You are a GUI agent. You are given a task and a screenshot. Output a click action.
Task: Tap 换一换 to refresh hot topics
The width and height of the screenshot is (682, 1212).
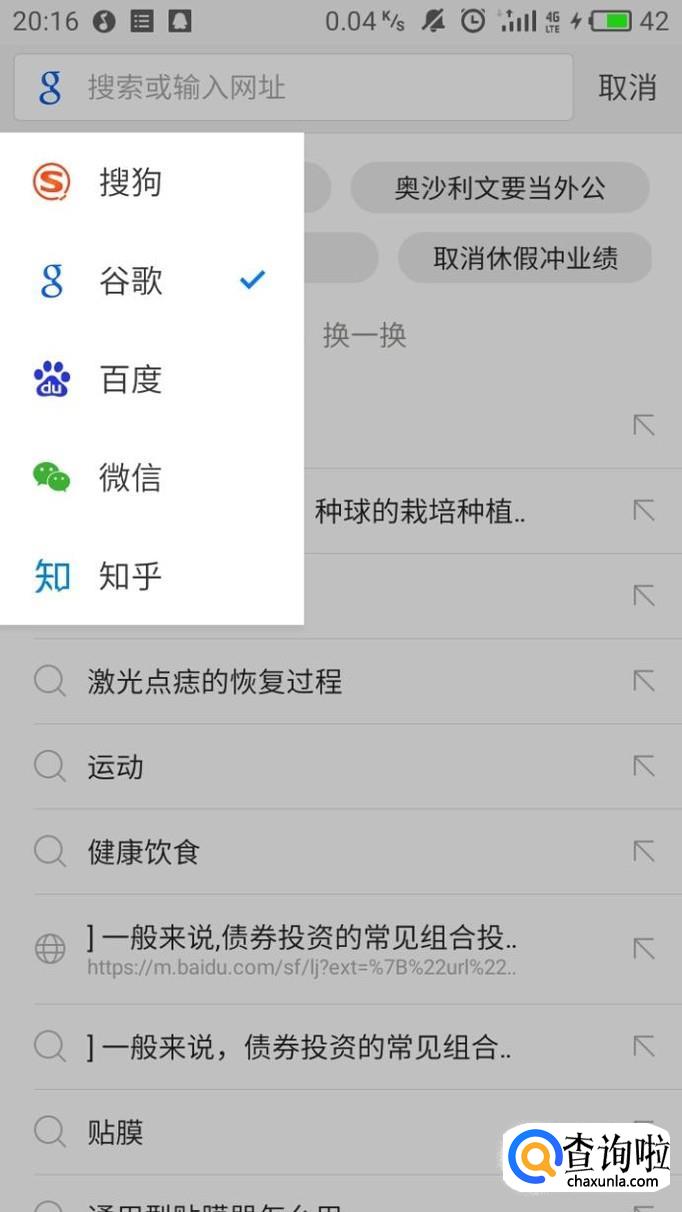365,335
